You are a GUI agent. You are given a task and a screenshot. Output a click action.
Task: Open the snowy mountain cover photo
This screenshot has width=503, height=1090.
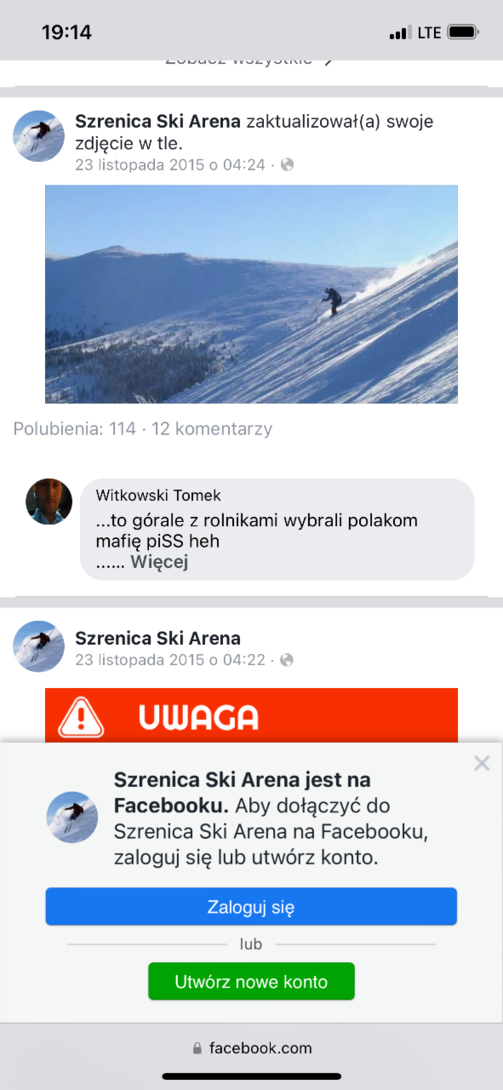coord(252,294)
